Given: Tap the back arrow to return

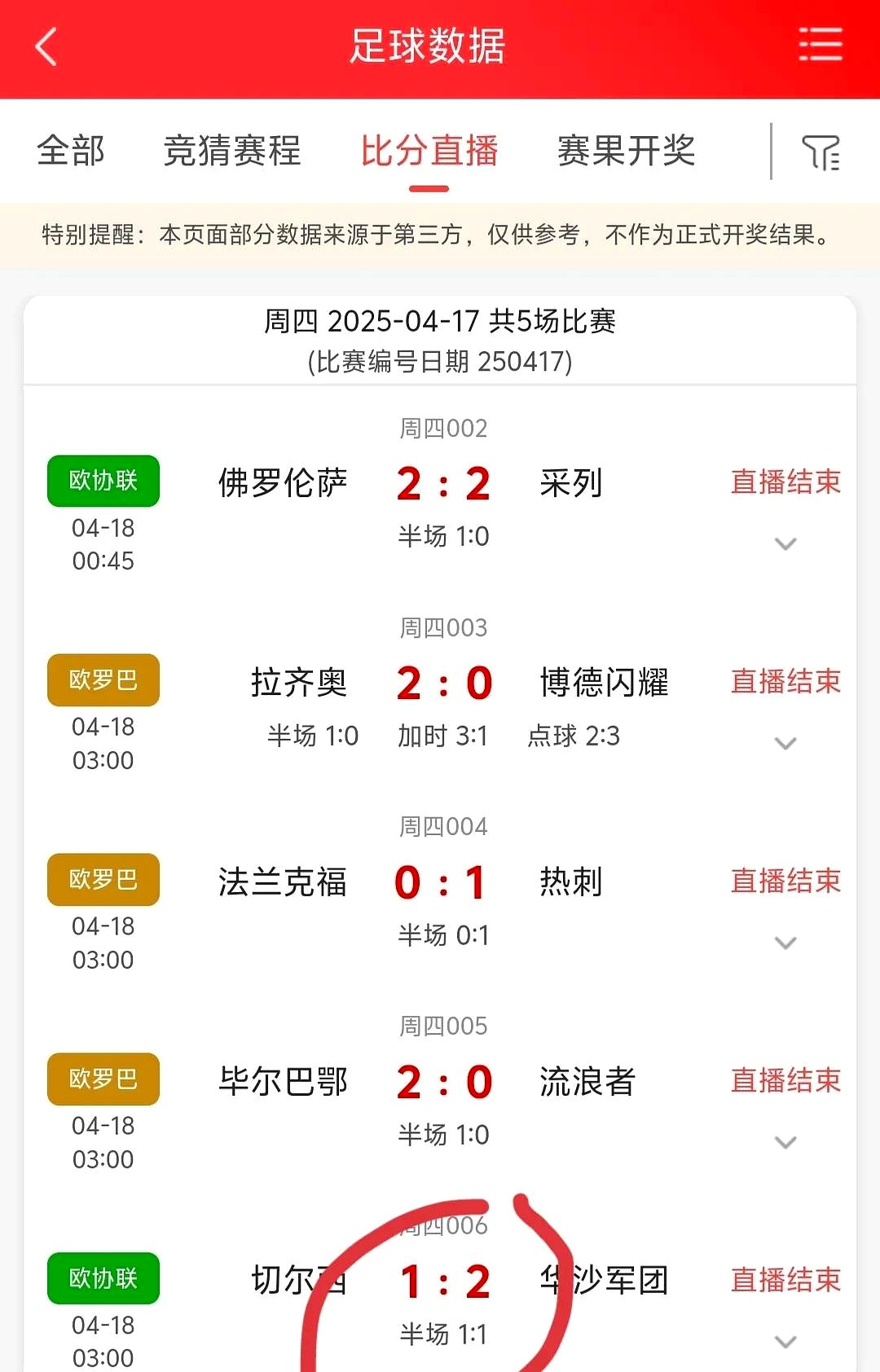Looking at the screenshot, I should (45, 46).
